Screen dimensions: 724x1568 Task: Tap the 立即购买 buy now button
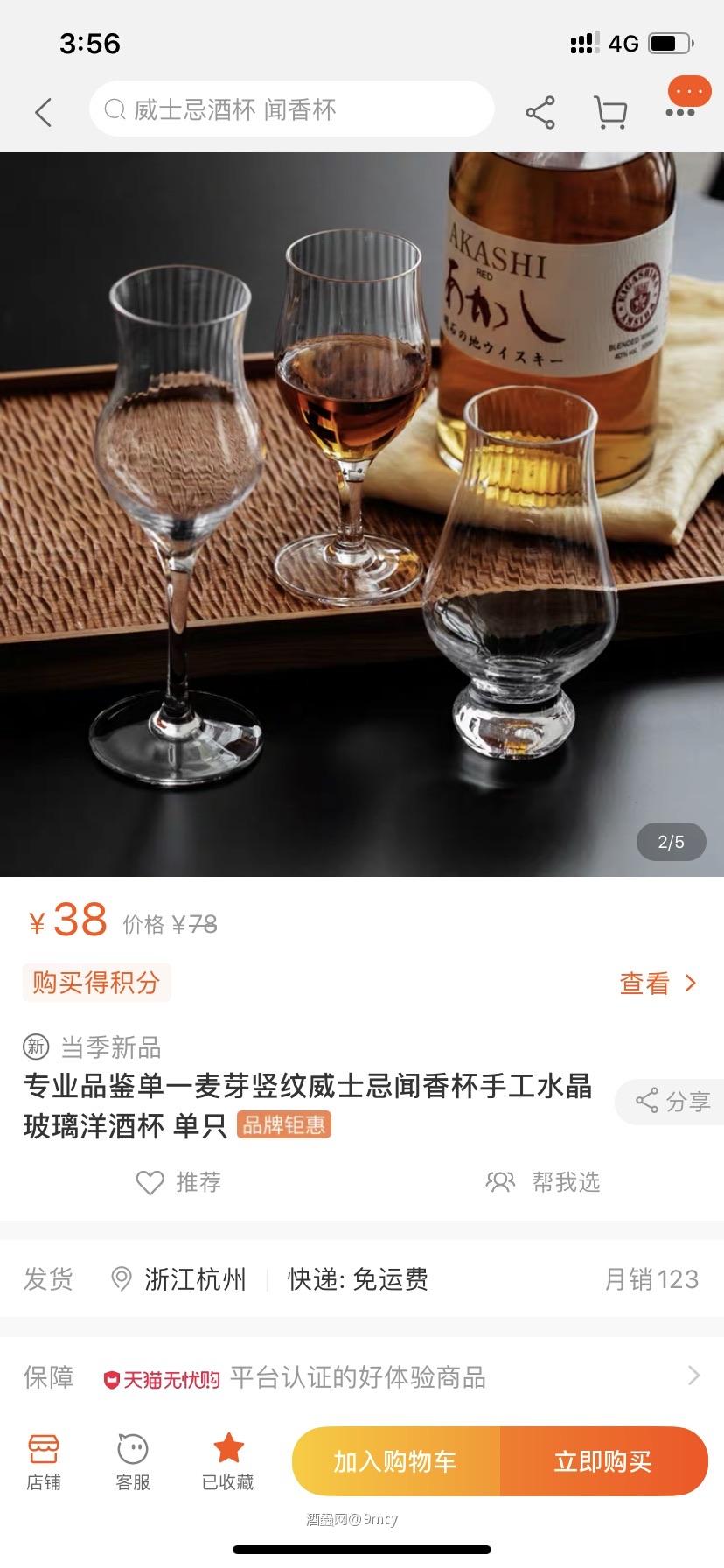pos(604,1461)
